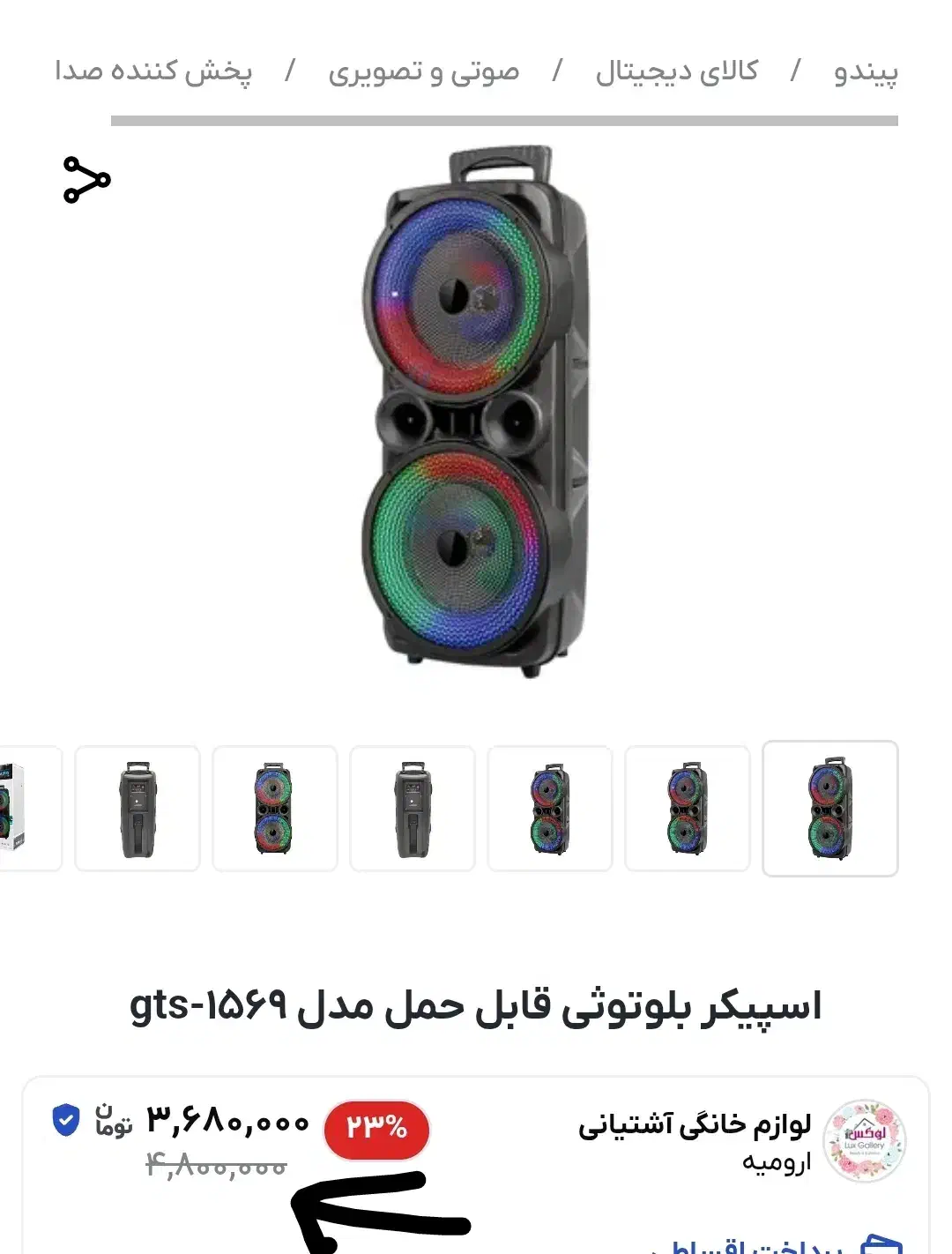952x1254 pixels.
Task: Show the thumbnail of the speaker's retail box
Action: click(28, 808)
